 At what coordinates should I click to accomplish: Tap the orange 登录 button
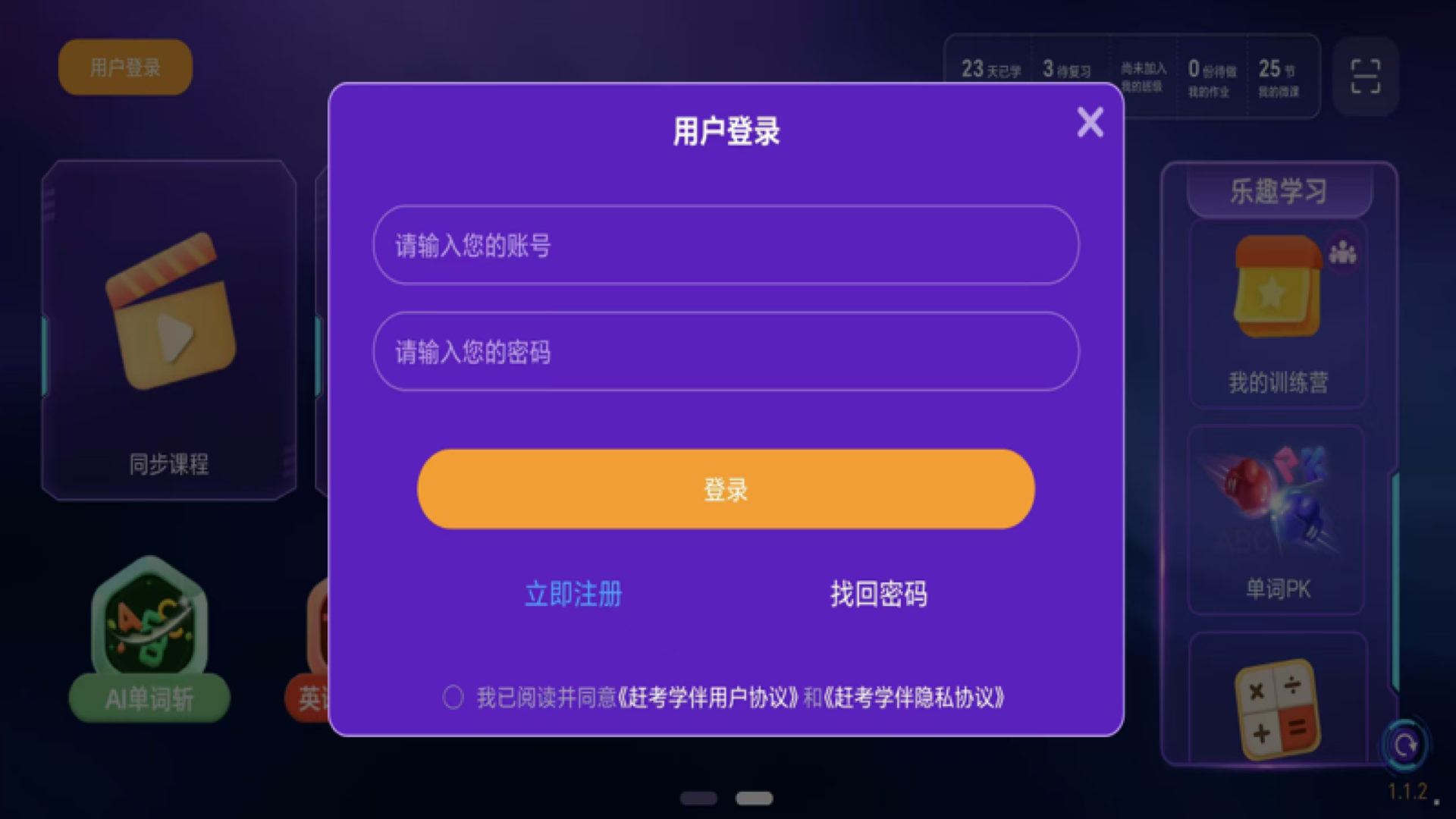726,489
